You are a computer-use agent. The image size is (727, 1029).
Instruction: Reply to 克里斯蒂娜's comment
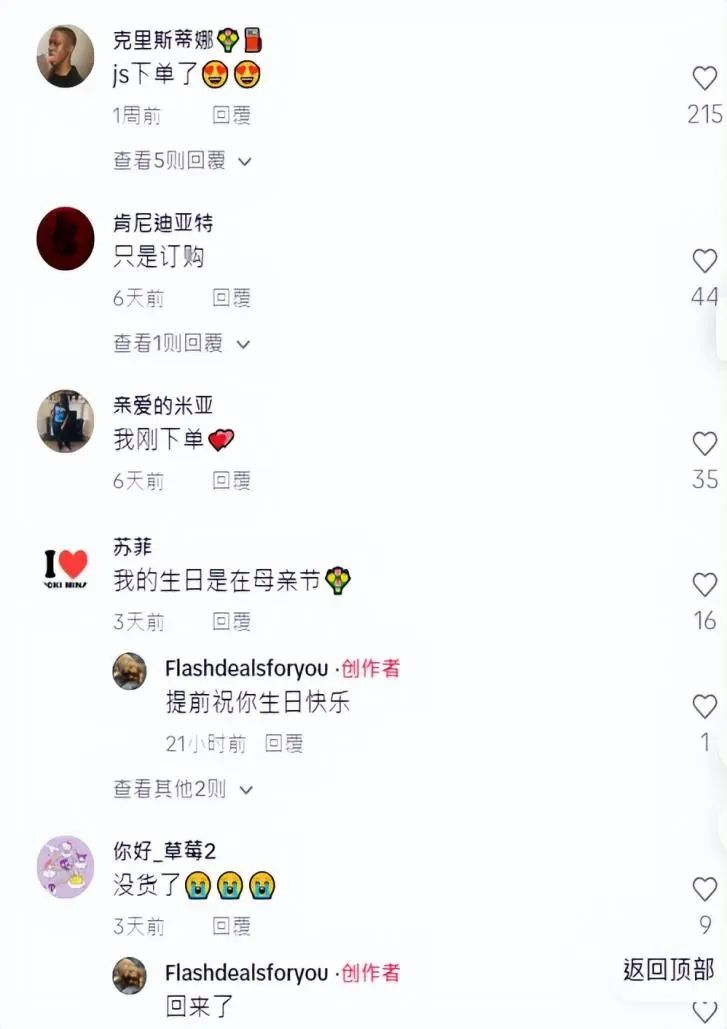(x=231, y=115)
